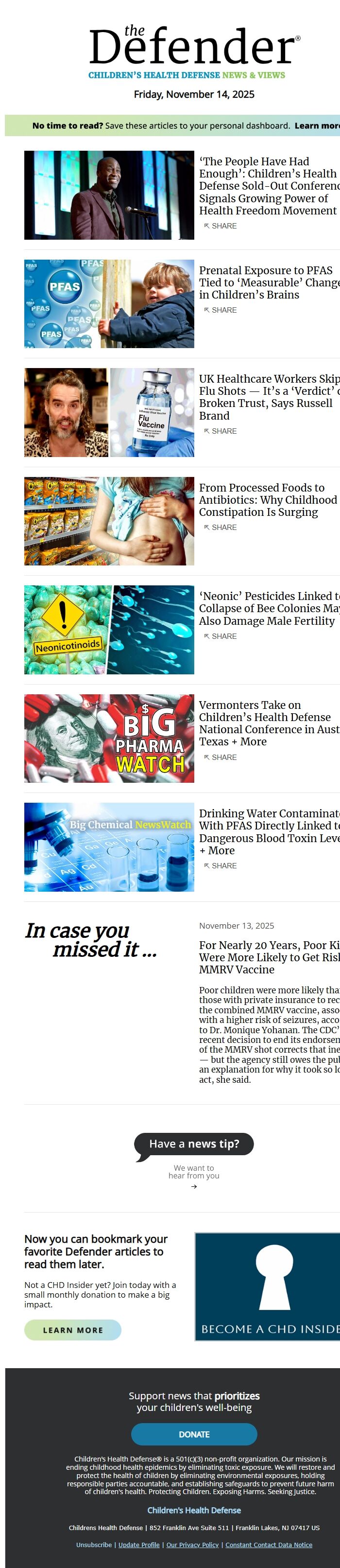Image resolution: width=340 pixels, height=1568 pixels.
Task: Tap the DONATE button
Action: click(194, 1435)
